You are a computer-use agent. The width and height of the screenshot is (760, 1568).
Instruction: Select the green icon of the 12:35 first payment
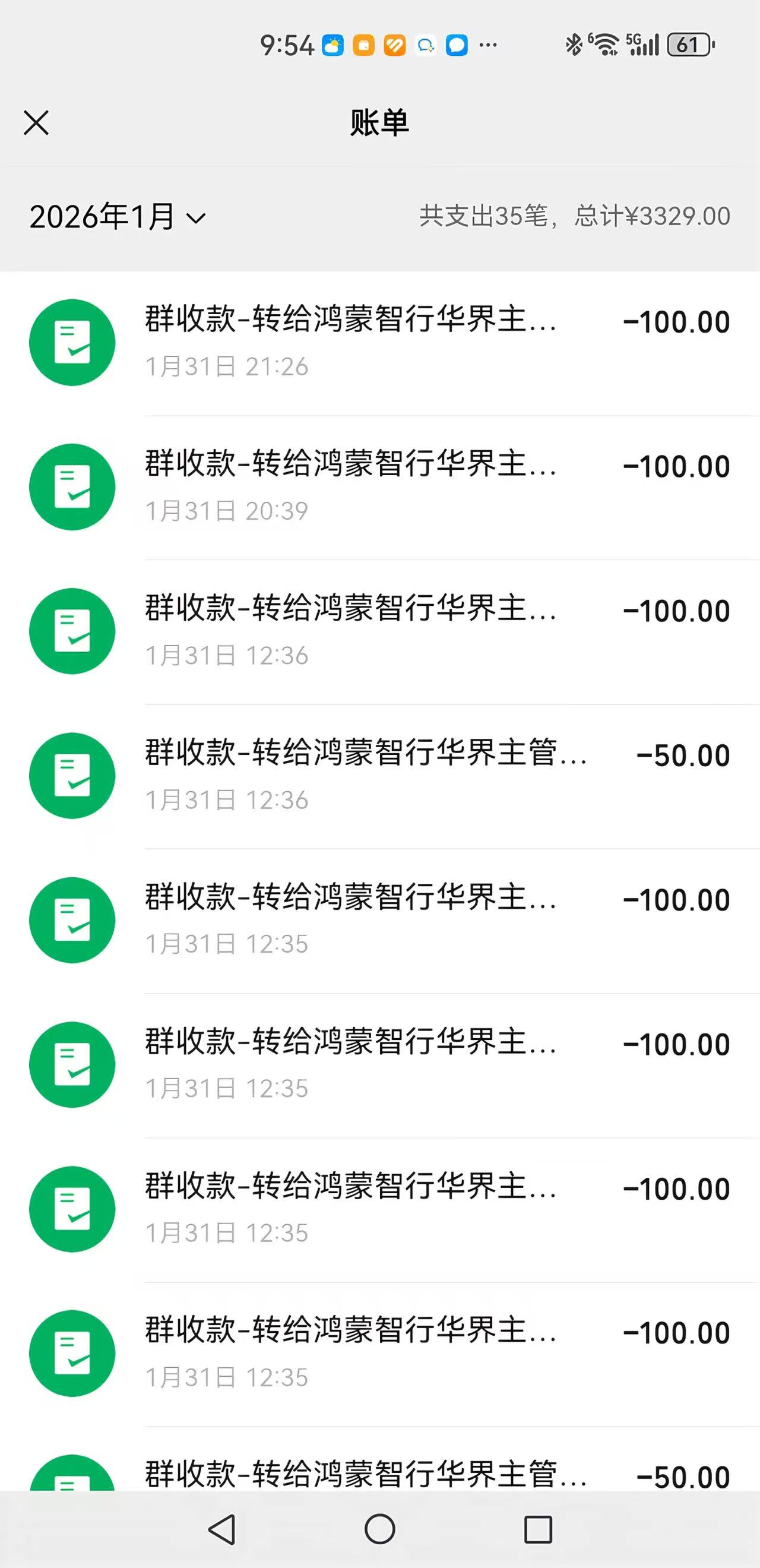tap(72, 921)
